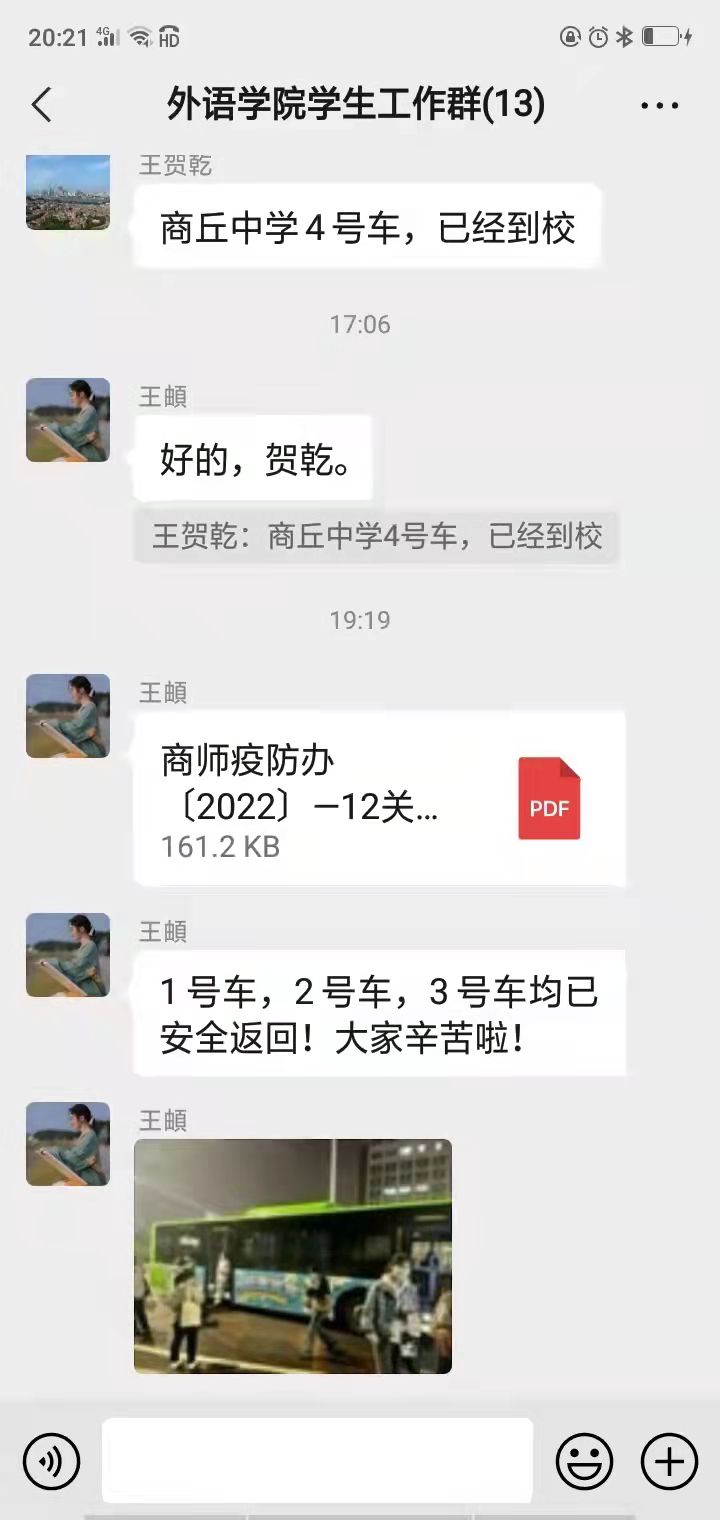Open the plus attachments panel
Viewport: 720px width, 1520px height.
coord(668,1462)
